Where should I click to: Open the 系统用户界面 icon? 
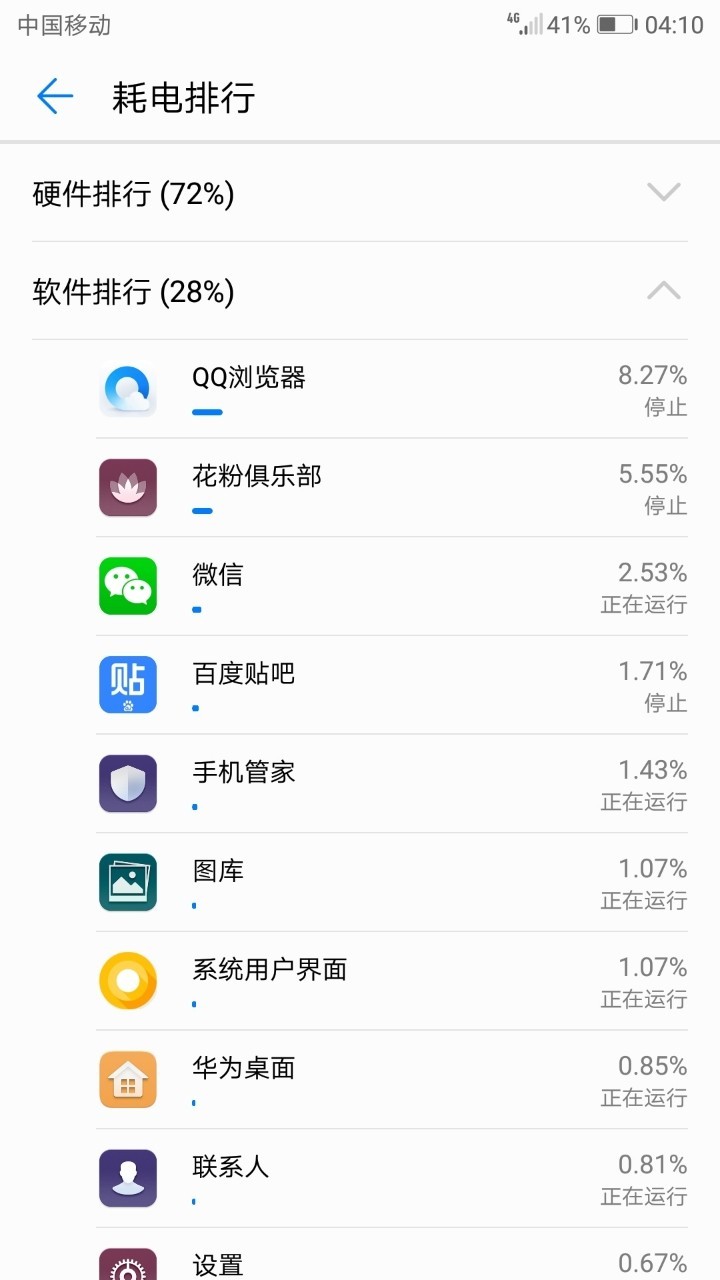pyautogui.click(x=128, y=981)
